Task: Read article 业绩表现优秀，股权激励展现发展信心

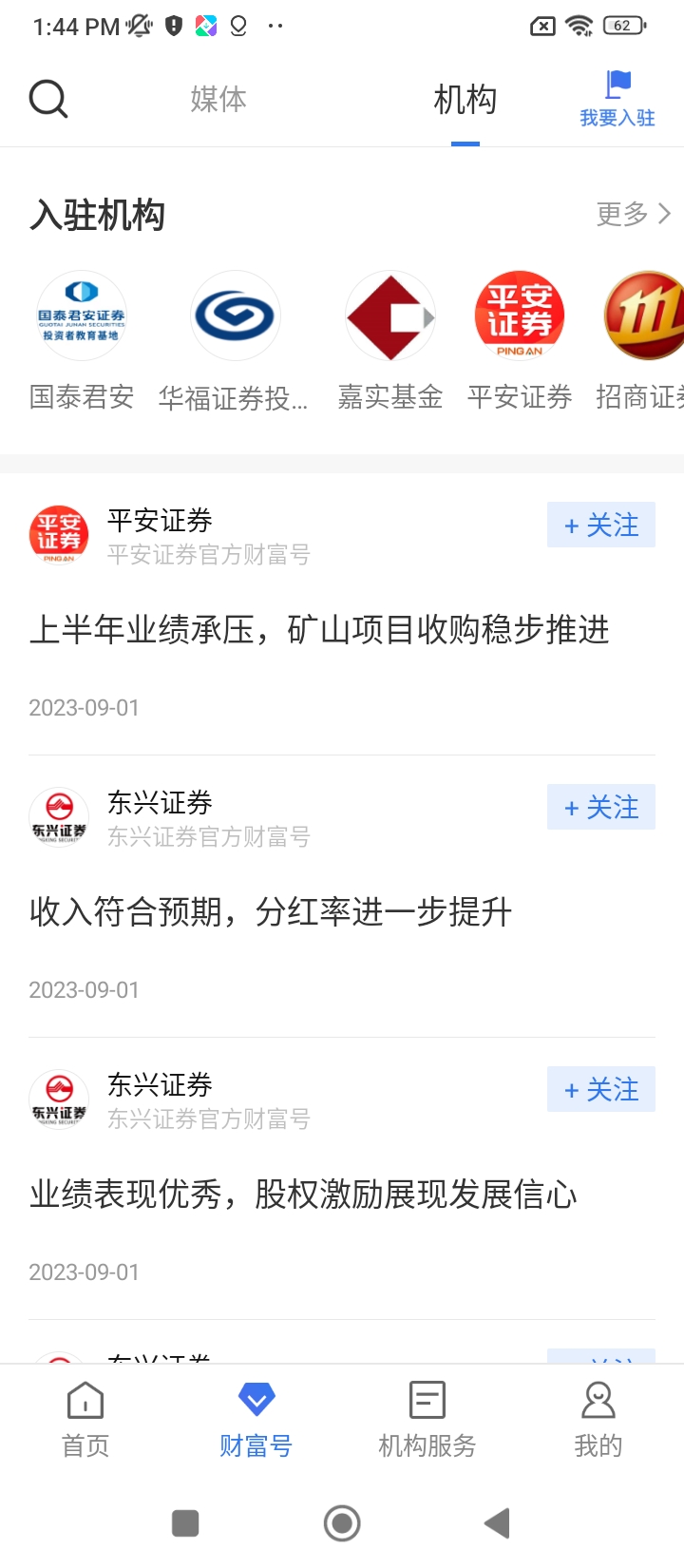Action: coord(303,1195)
